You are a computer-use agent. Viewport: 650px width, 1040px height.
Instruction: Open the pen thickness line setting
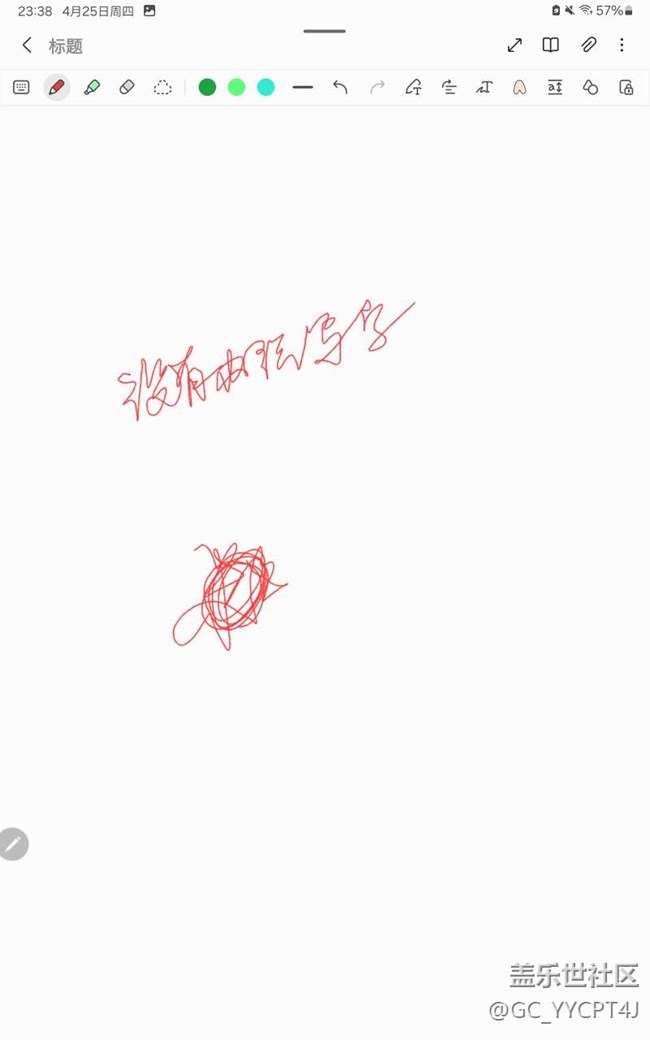pyautogui.click(x=303, y=88)
